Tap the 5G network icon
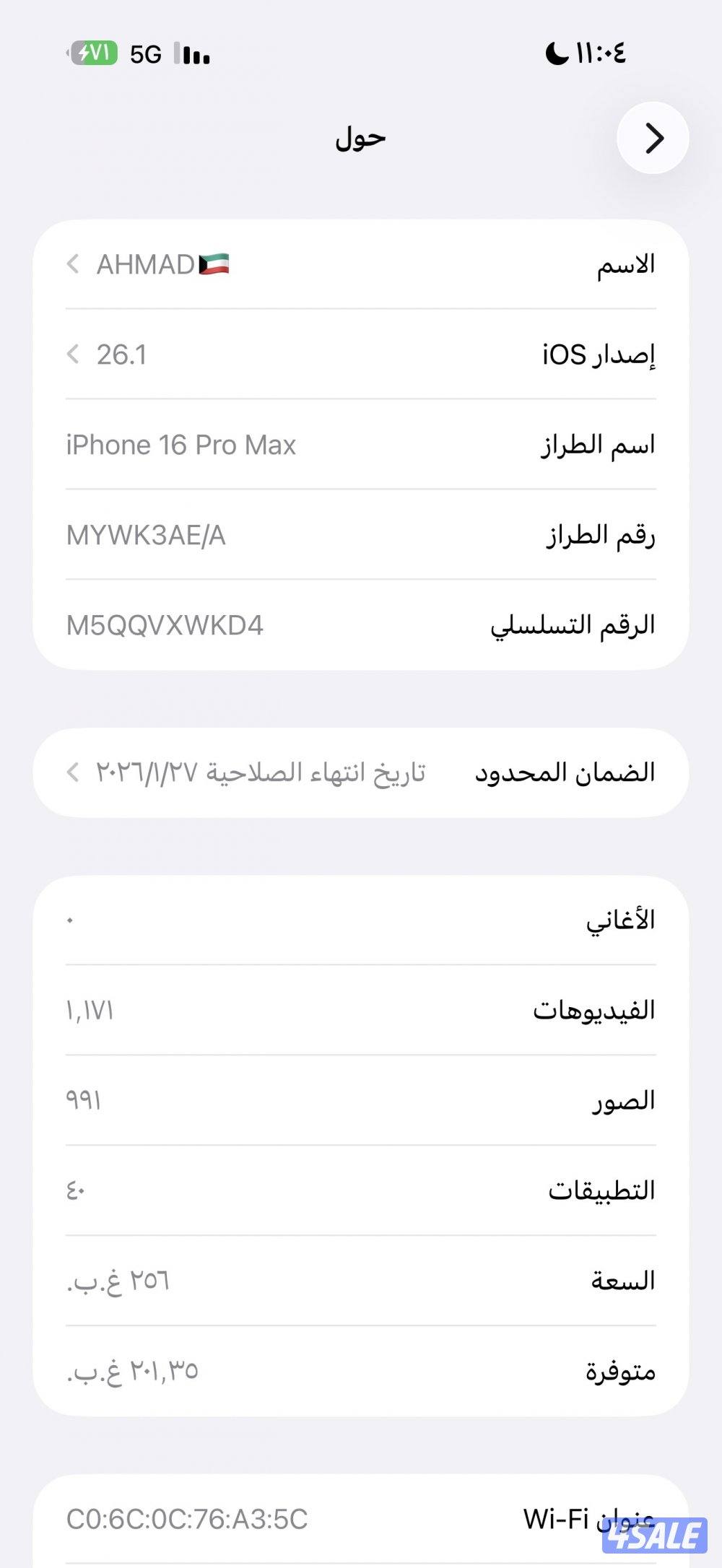 [146, 53]
